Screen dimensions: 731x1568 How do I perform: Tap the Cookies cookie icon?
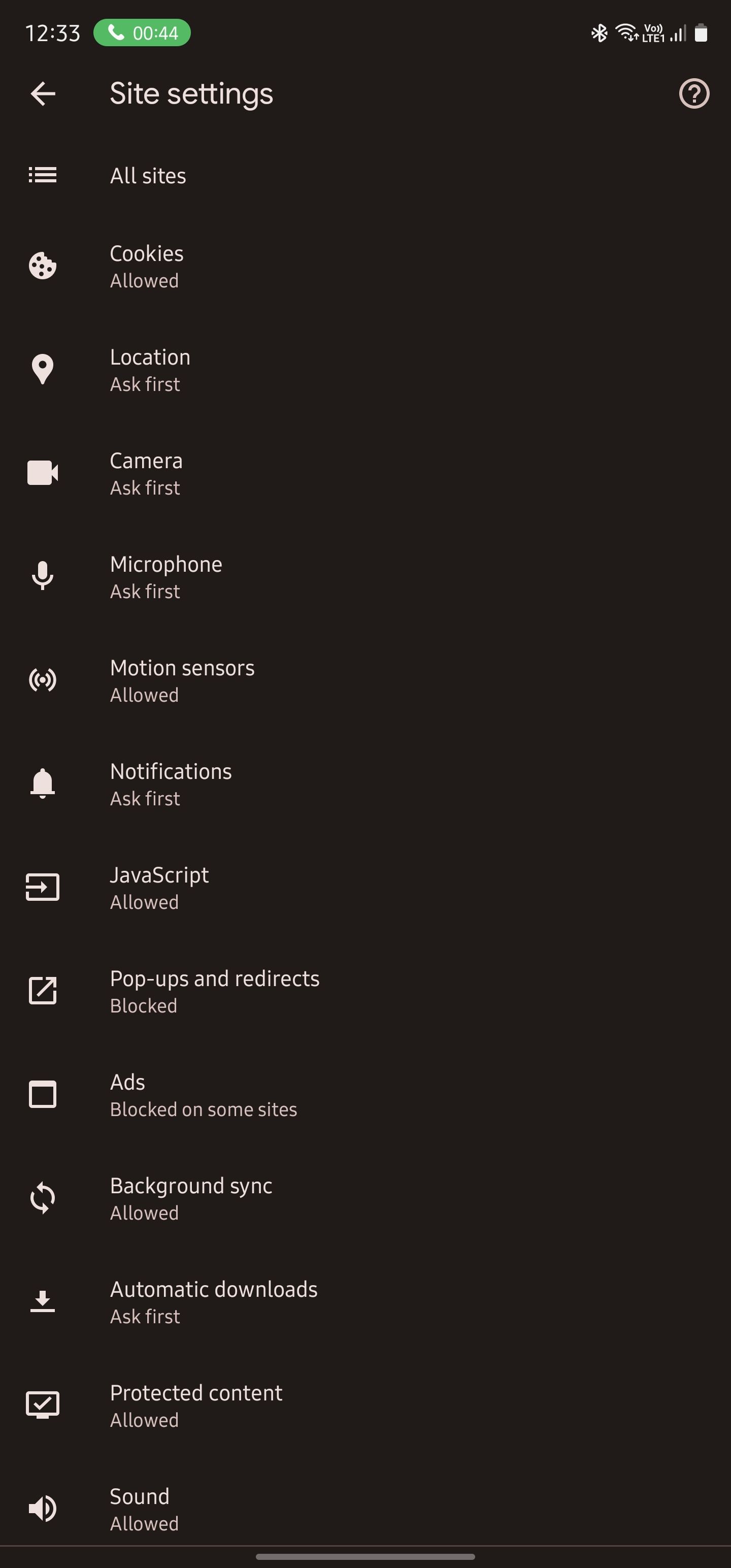tap(42, 266)
